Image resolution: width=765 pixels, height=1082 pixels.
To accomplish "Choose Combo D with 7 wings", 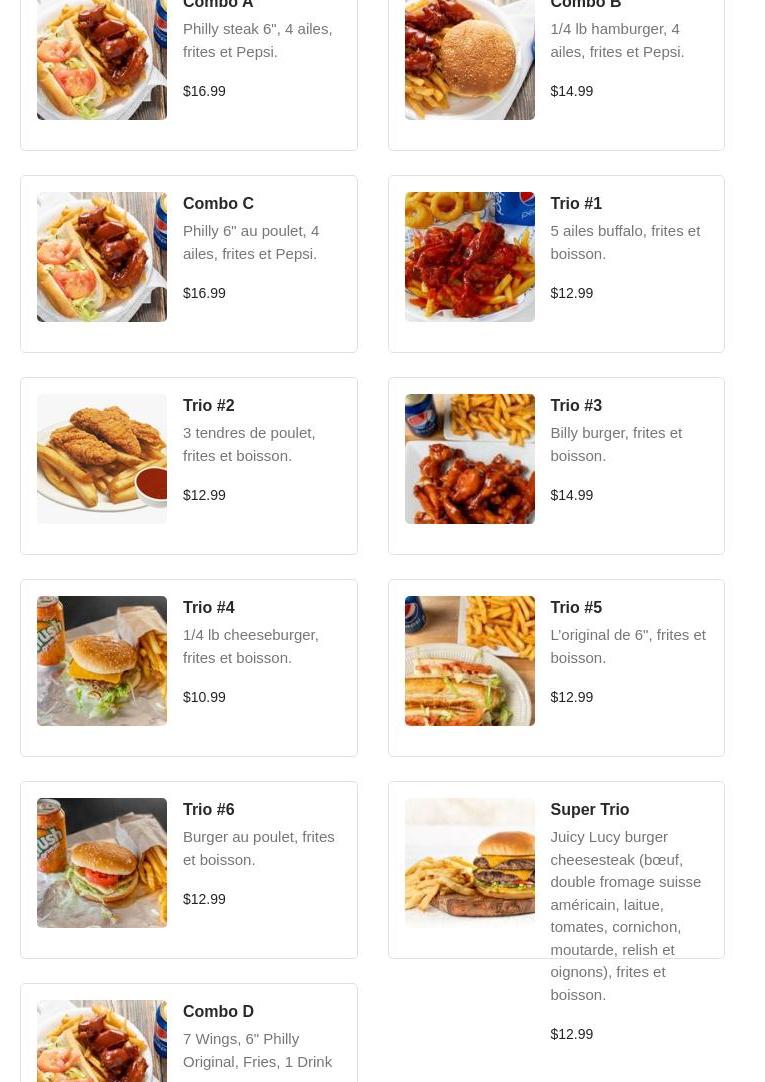I will pyautogui.click(x=188, y=1040).
